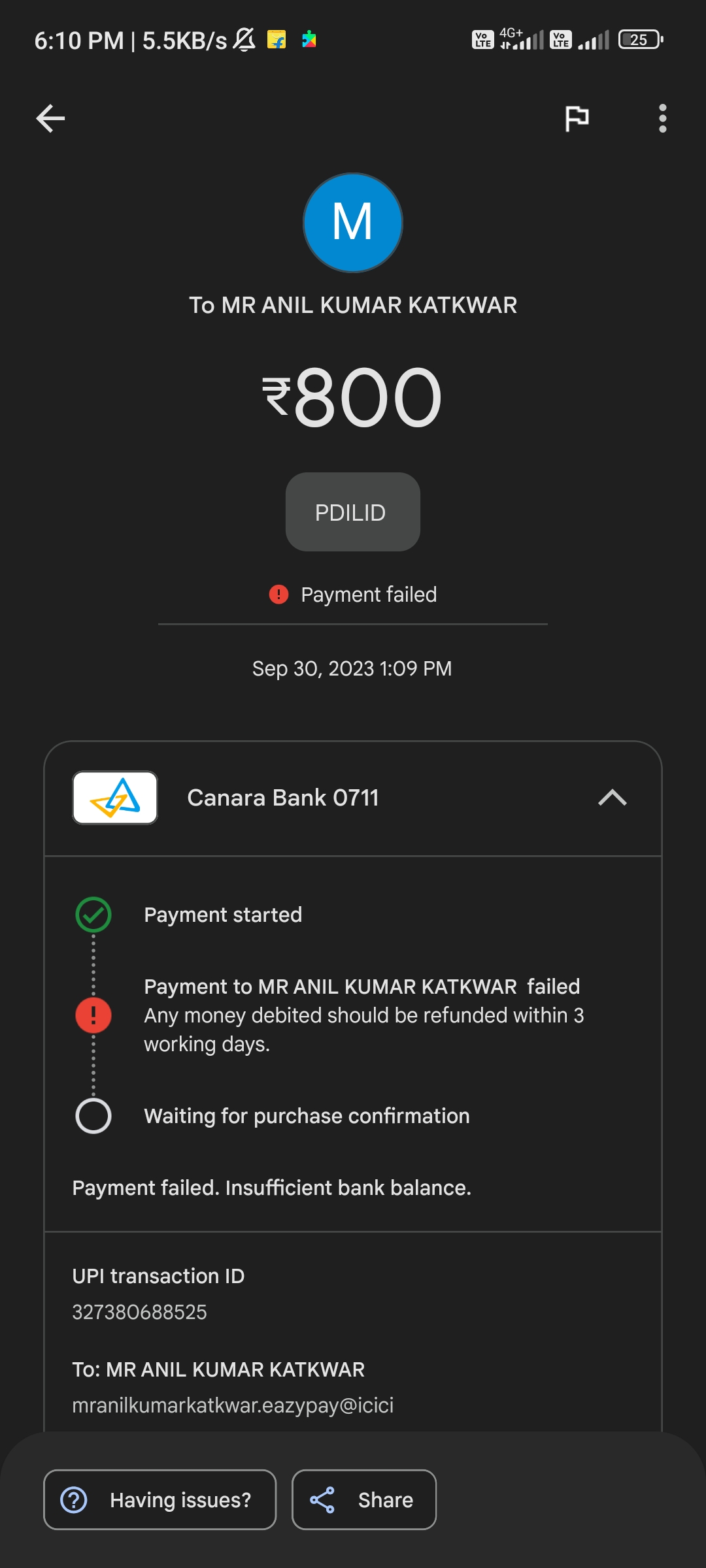The height and width of the screenshot is (1568, 706).
Task: Go back using the arrow icon
Action: click(x=50, y=118)
